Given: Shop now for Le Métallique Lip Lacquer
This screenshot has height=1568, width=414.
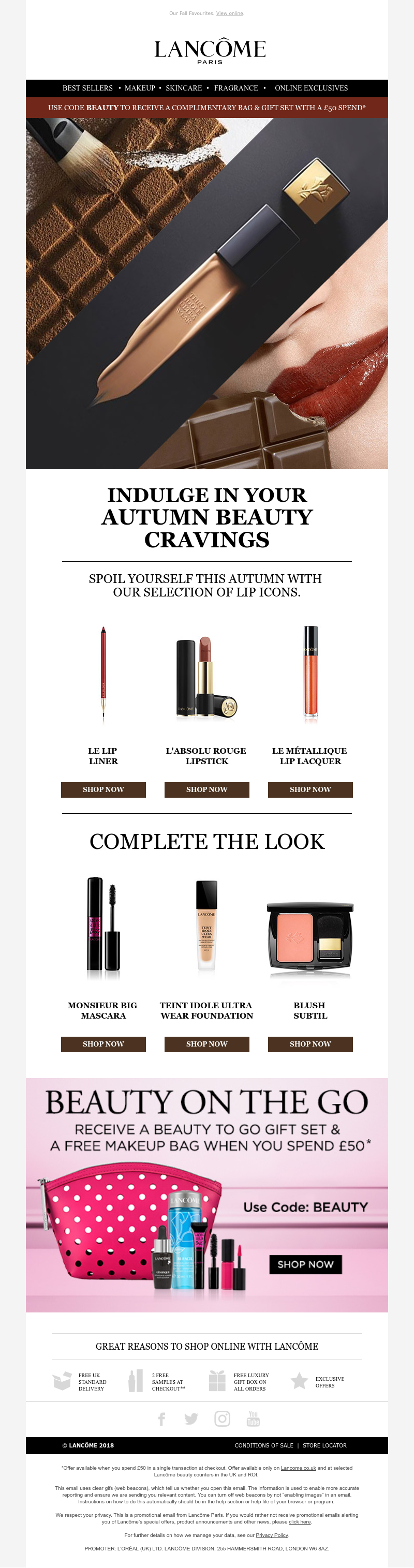Looking at the screenshot, I should pos(310,789).
